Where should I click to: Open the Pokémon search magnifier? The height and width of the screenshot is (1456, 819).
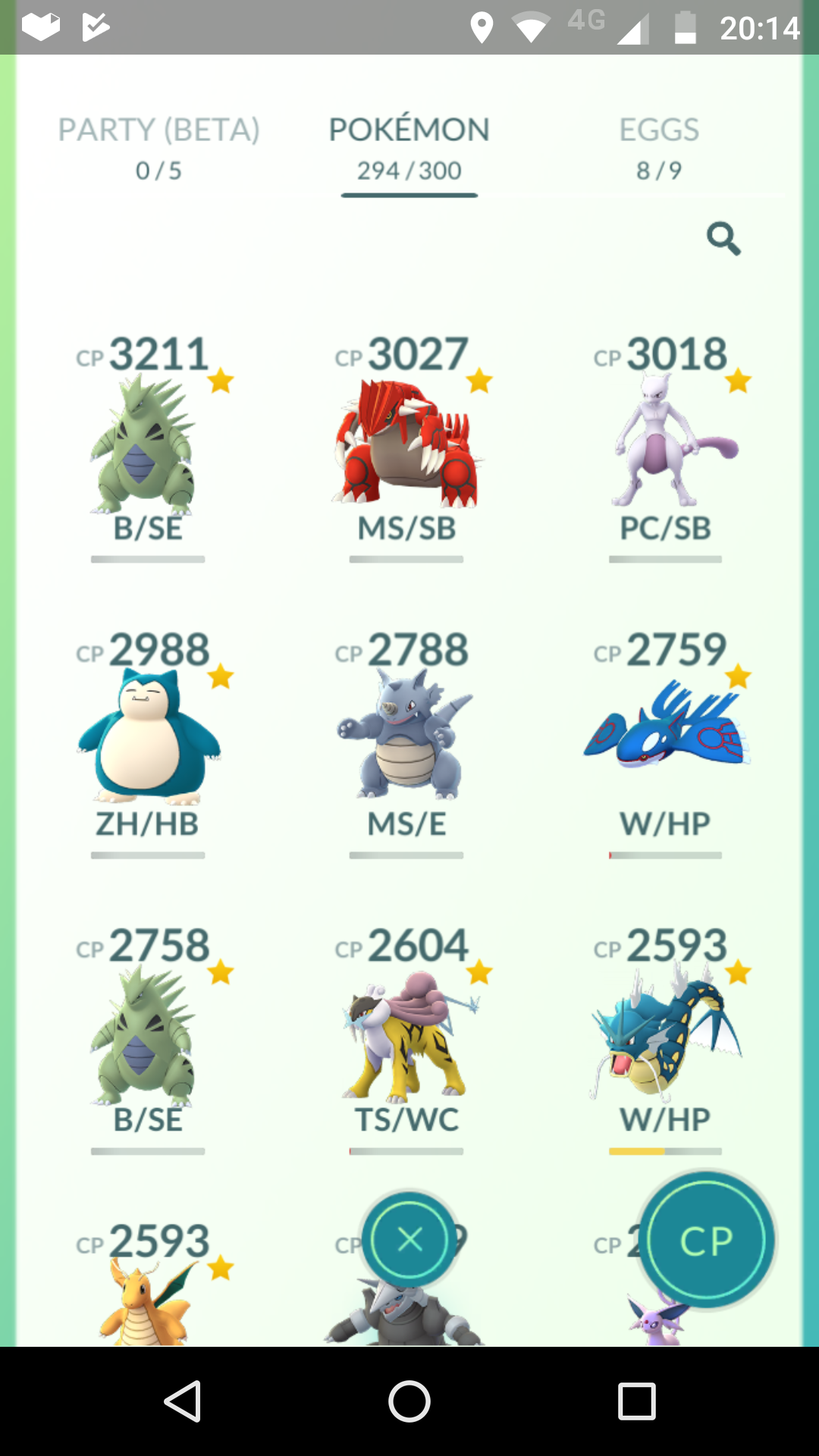(x=723, y=239)
